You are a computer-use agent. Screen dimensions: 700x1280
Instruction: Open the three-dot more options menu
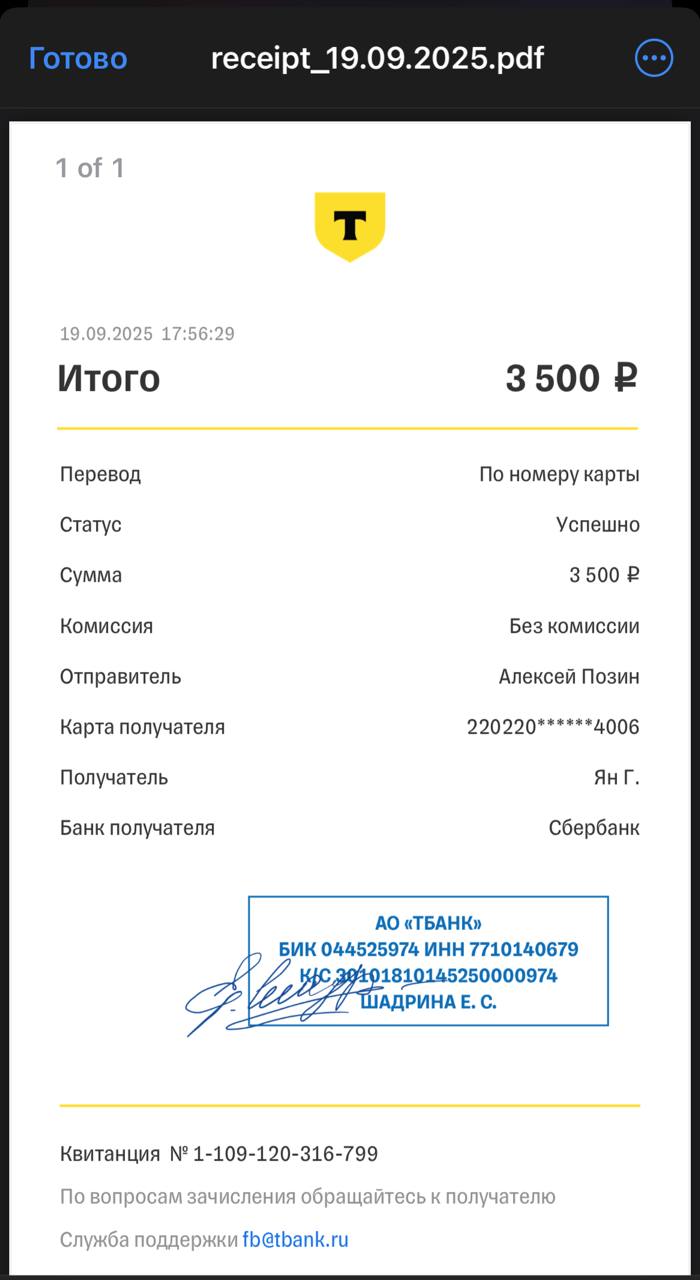tap(654, 58)
